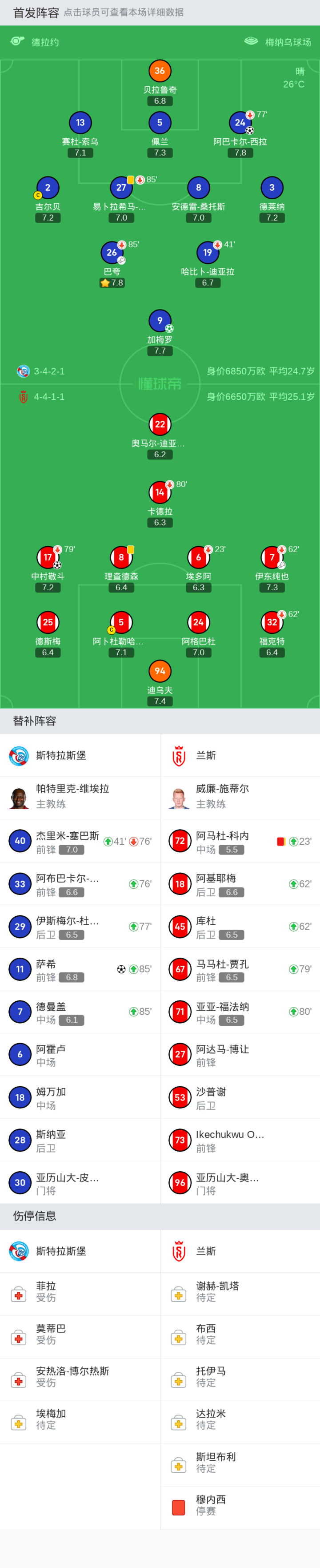View goalkeeper 迪乌夫 number 94 details
This screenshot has height=1568, width=320.
click(x=160, y=671)
